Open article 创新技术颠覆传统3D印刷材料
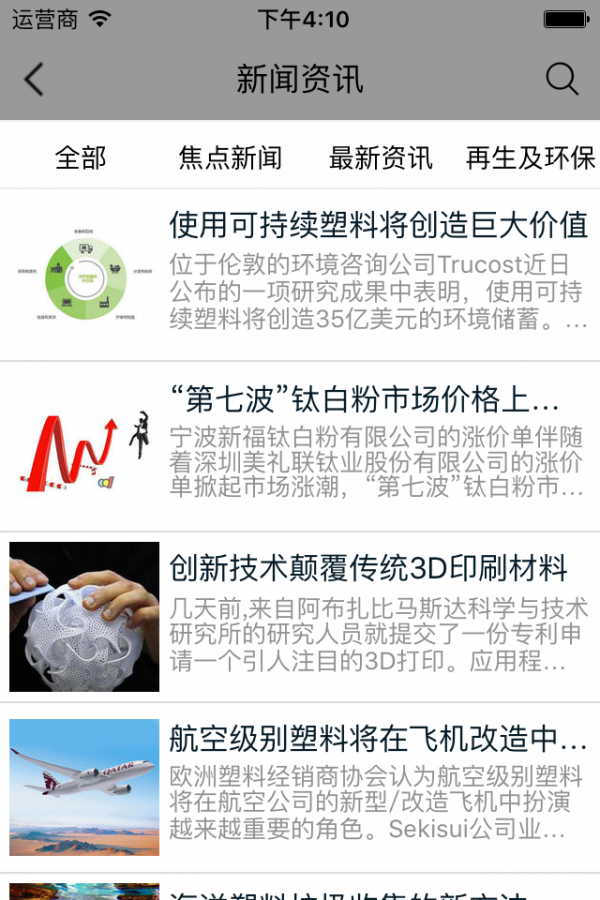 coord(368,570)
